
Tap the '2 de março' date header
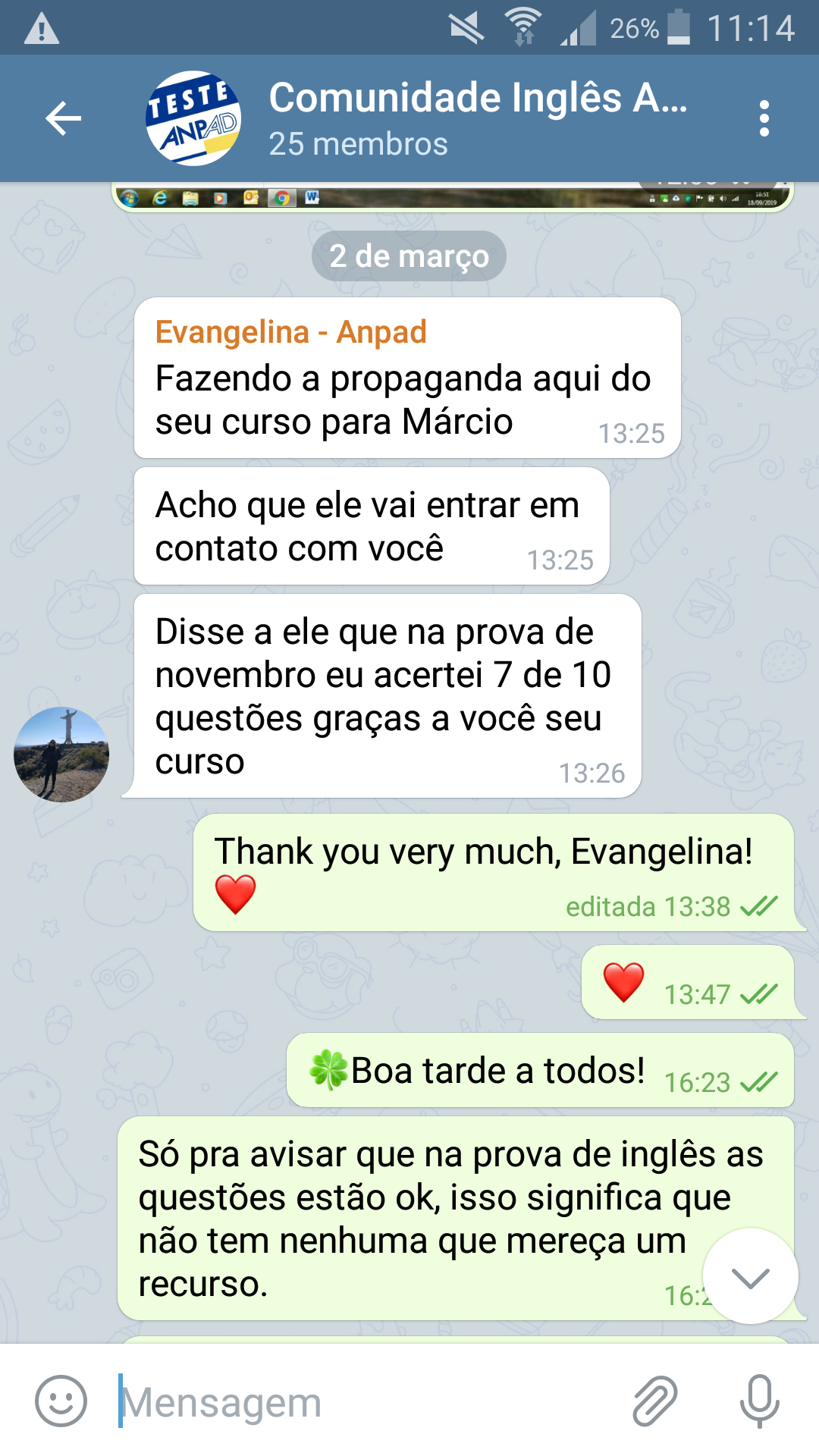(409, 256)
